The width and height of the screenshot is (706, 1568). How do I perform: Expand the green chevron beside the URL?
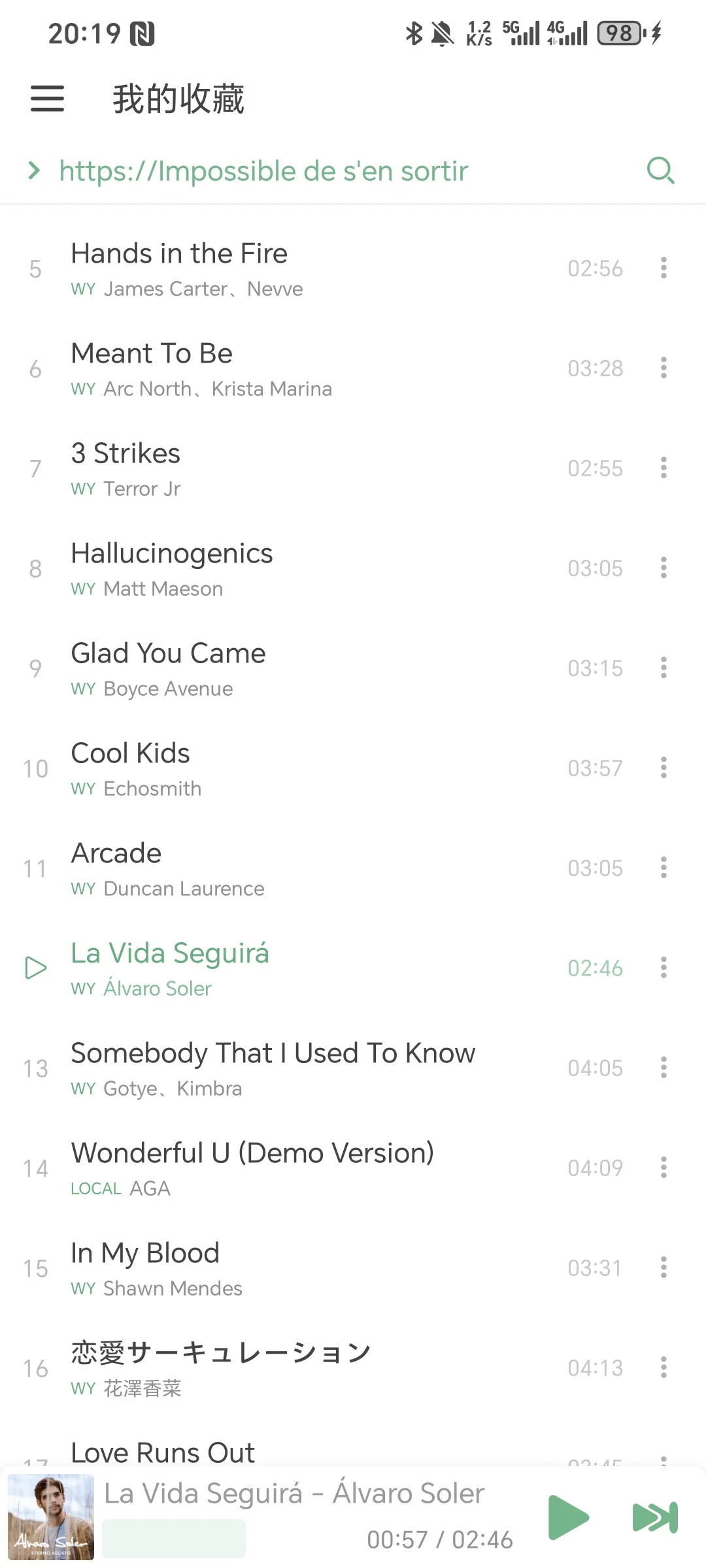tap(34, 171)
